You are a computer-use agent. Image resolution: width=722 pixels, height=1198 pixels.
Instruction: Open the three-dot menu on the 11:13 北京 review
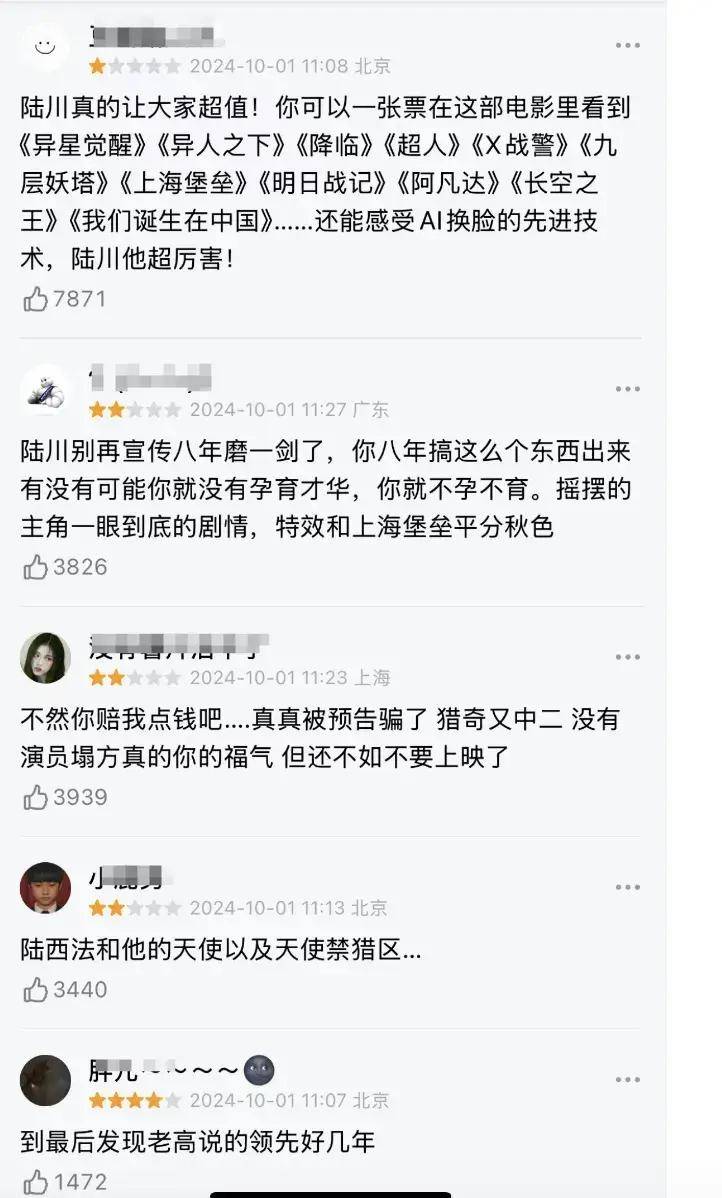coord(627,887)
